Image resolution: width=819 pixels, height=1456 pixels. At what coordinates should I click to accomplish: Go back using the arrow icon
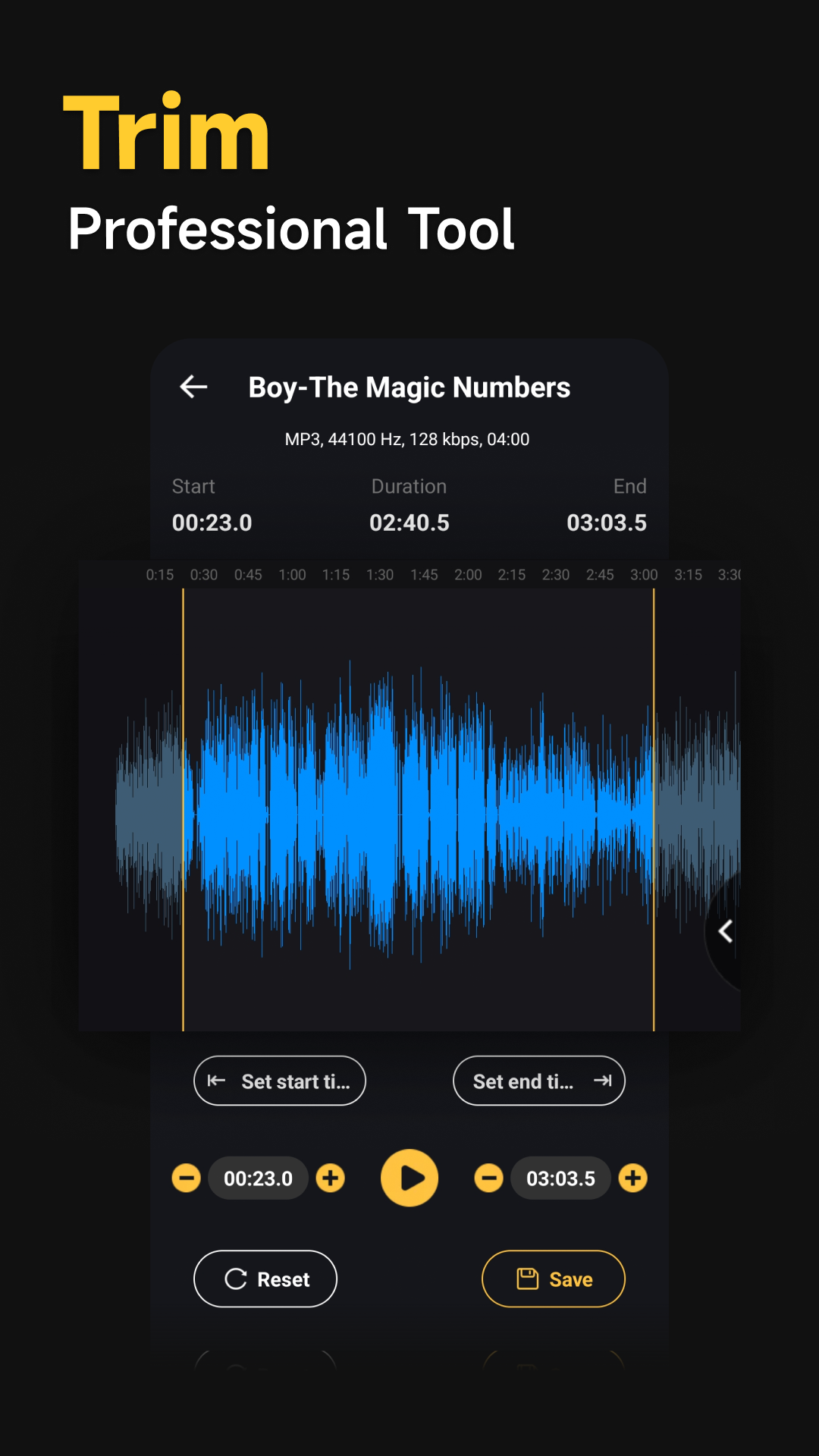click(x=193, y=387)
